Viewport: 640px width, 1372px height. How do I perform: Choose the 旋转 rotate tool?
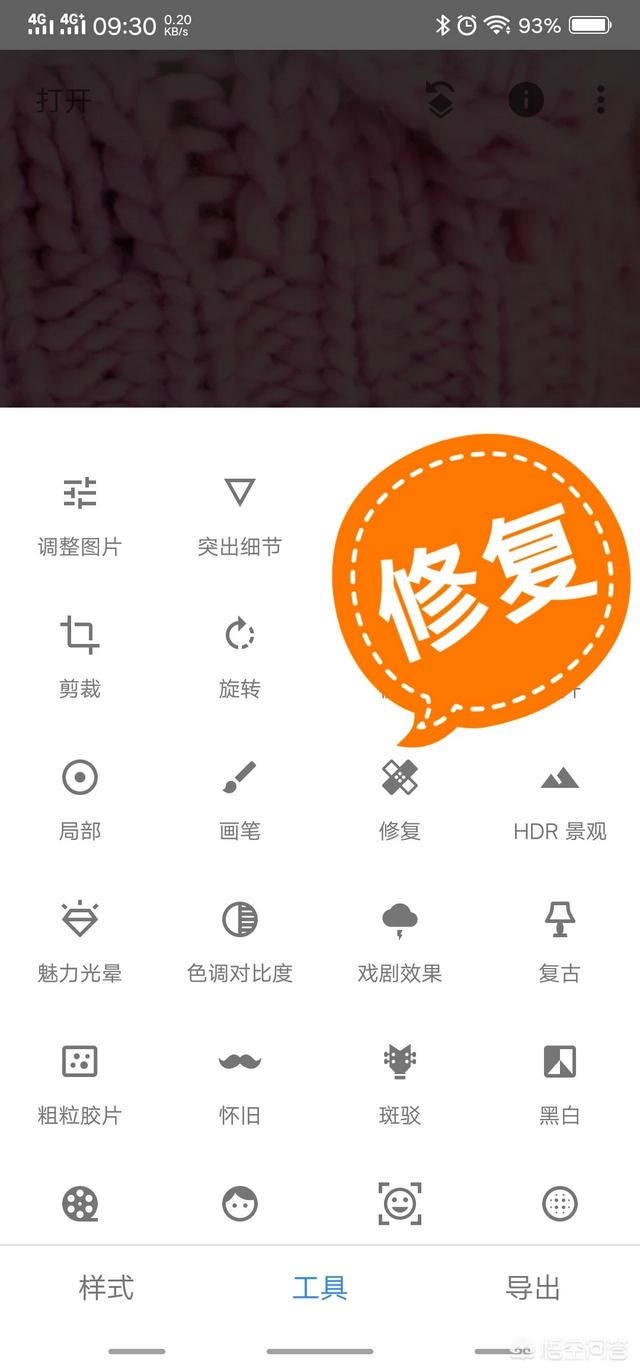pos(240,657)
